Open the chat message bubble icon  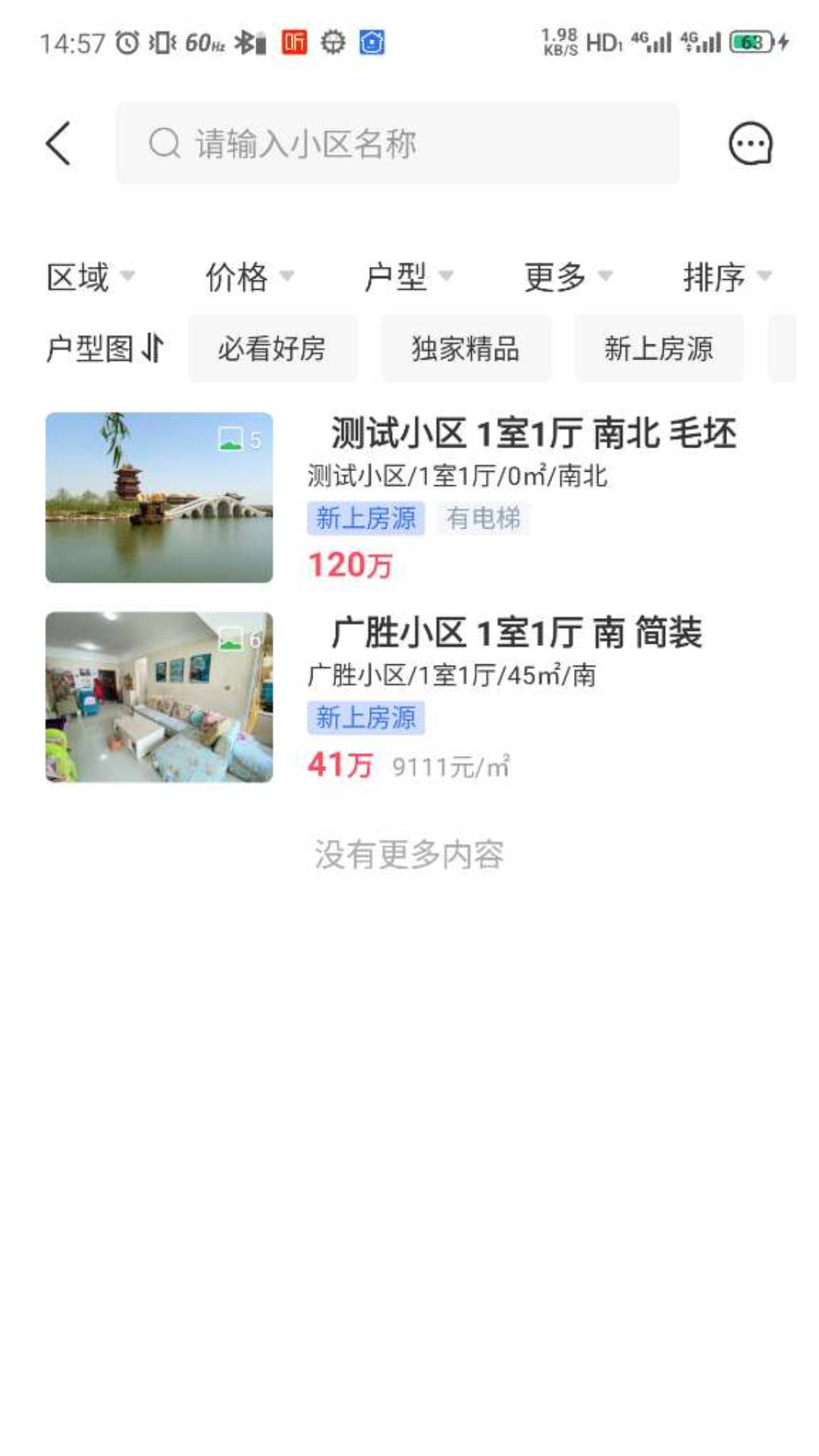coord(750,143)
